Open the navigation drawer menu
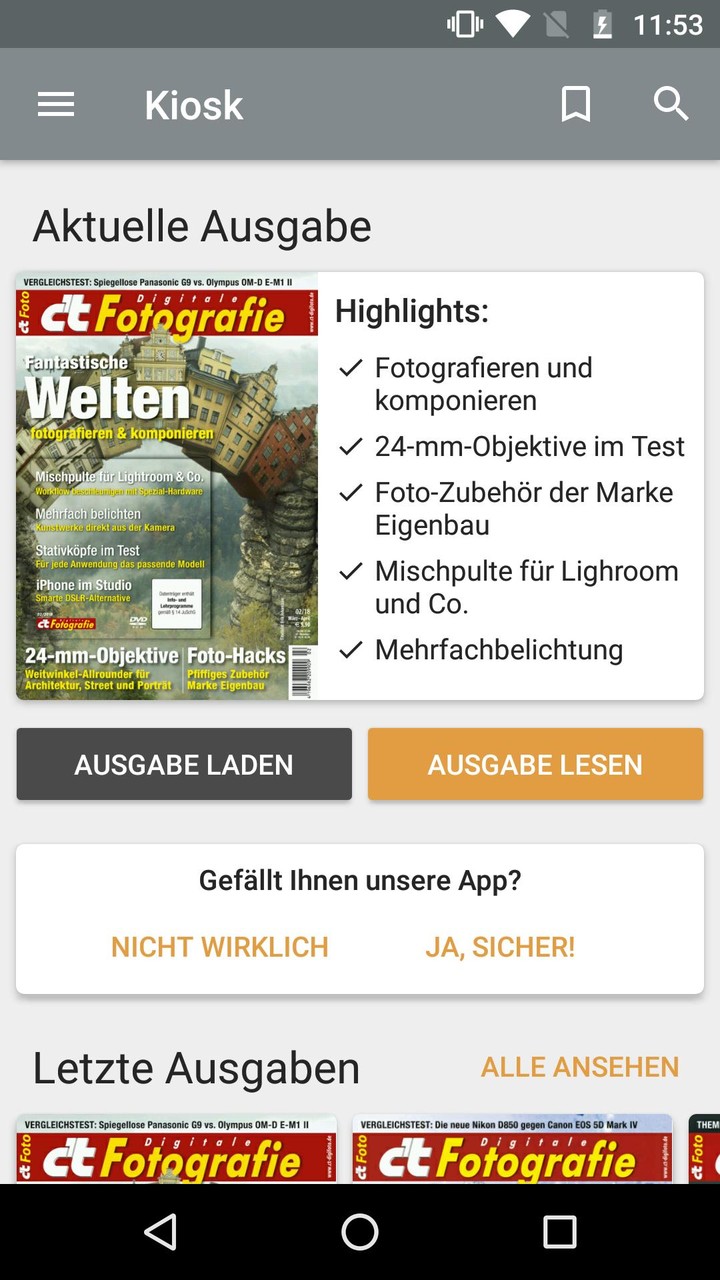The image size is (720, 1280). [55, 104]
